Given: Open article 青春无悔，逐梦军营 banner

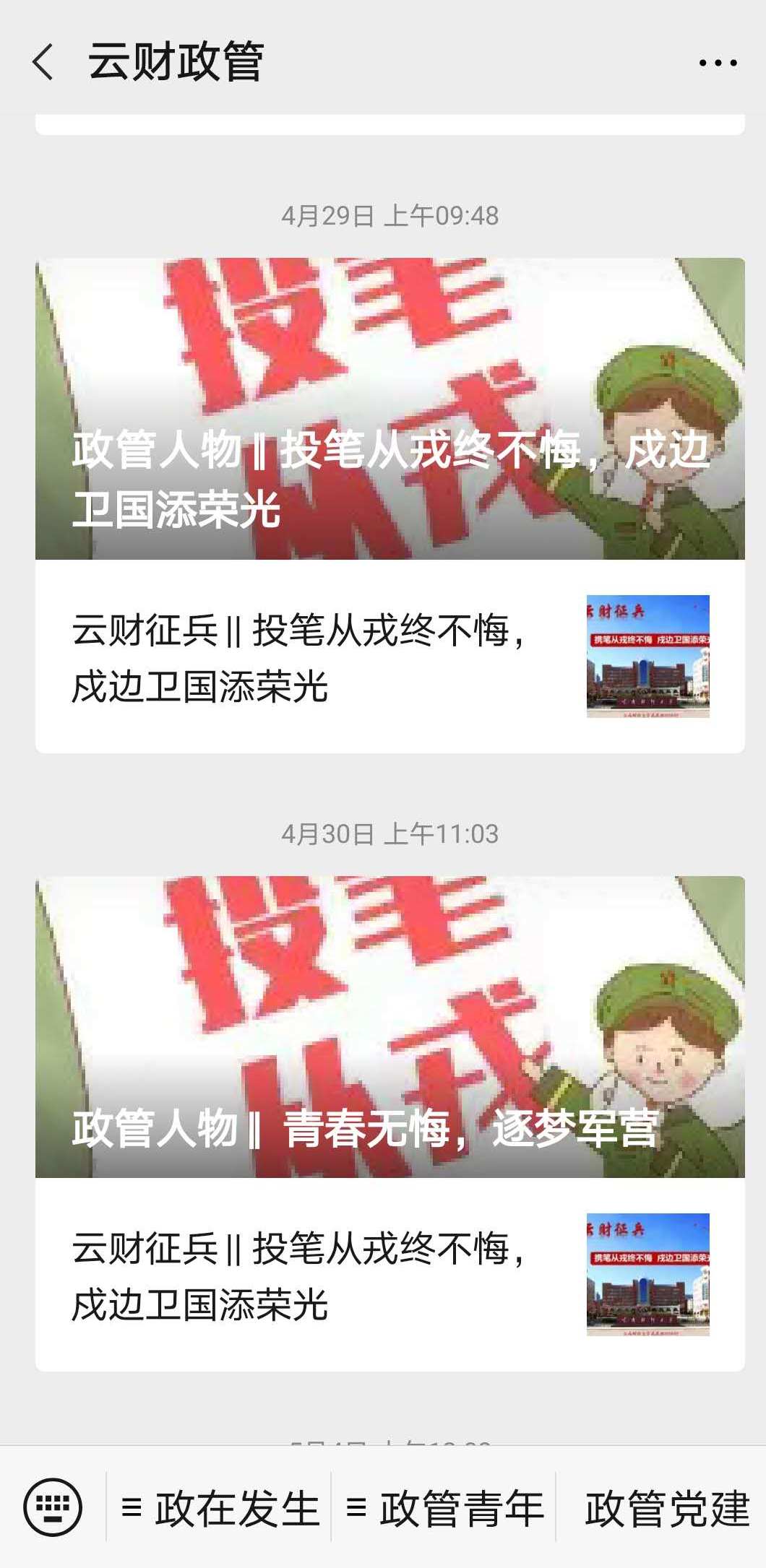Looking at the screenshot, I should tap(390, 1027).
